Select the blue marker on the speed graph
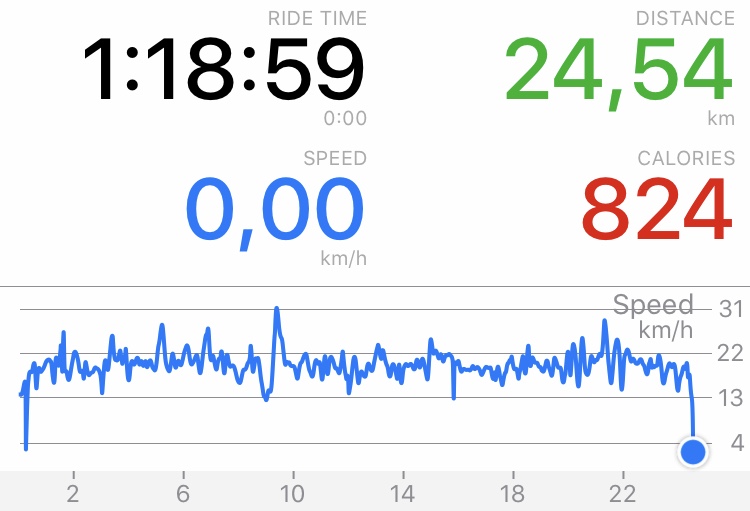The height and width of the screenshot is (511, 750). pos(692,453)
